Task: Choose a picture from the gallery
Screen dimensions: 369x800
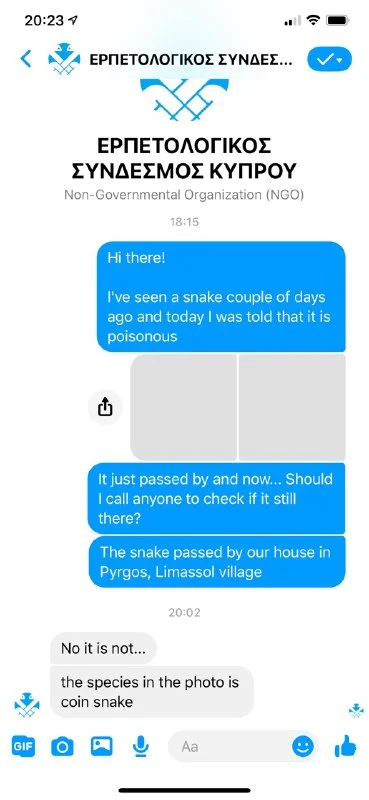Action: point(101,747)
